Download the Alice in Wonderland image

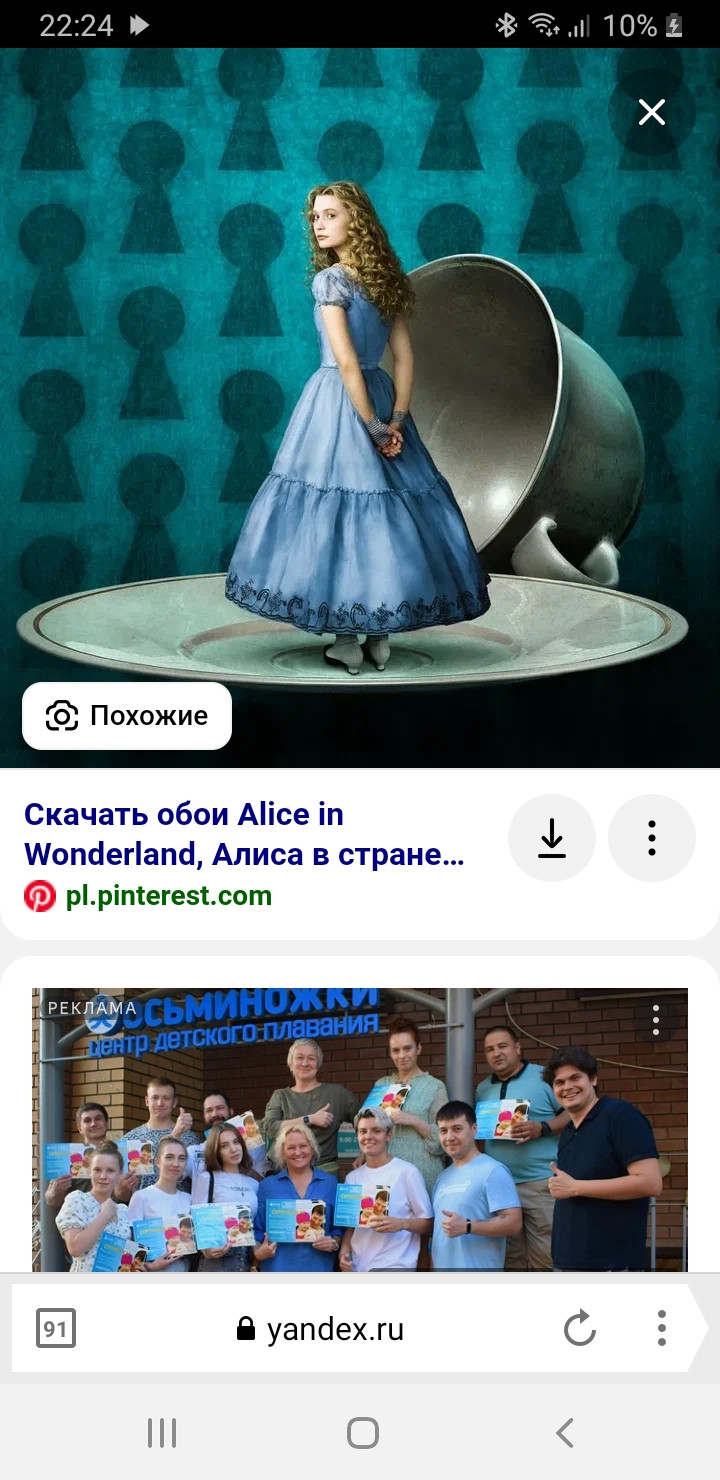(552, 838)
